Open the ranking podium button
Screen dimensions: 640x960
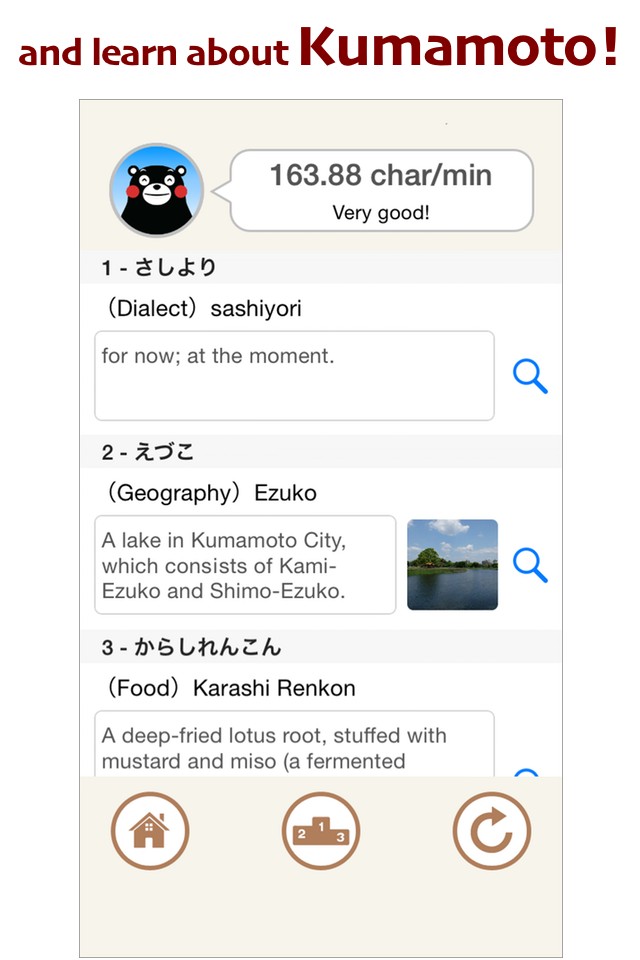[320, 831]
